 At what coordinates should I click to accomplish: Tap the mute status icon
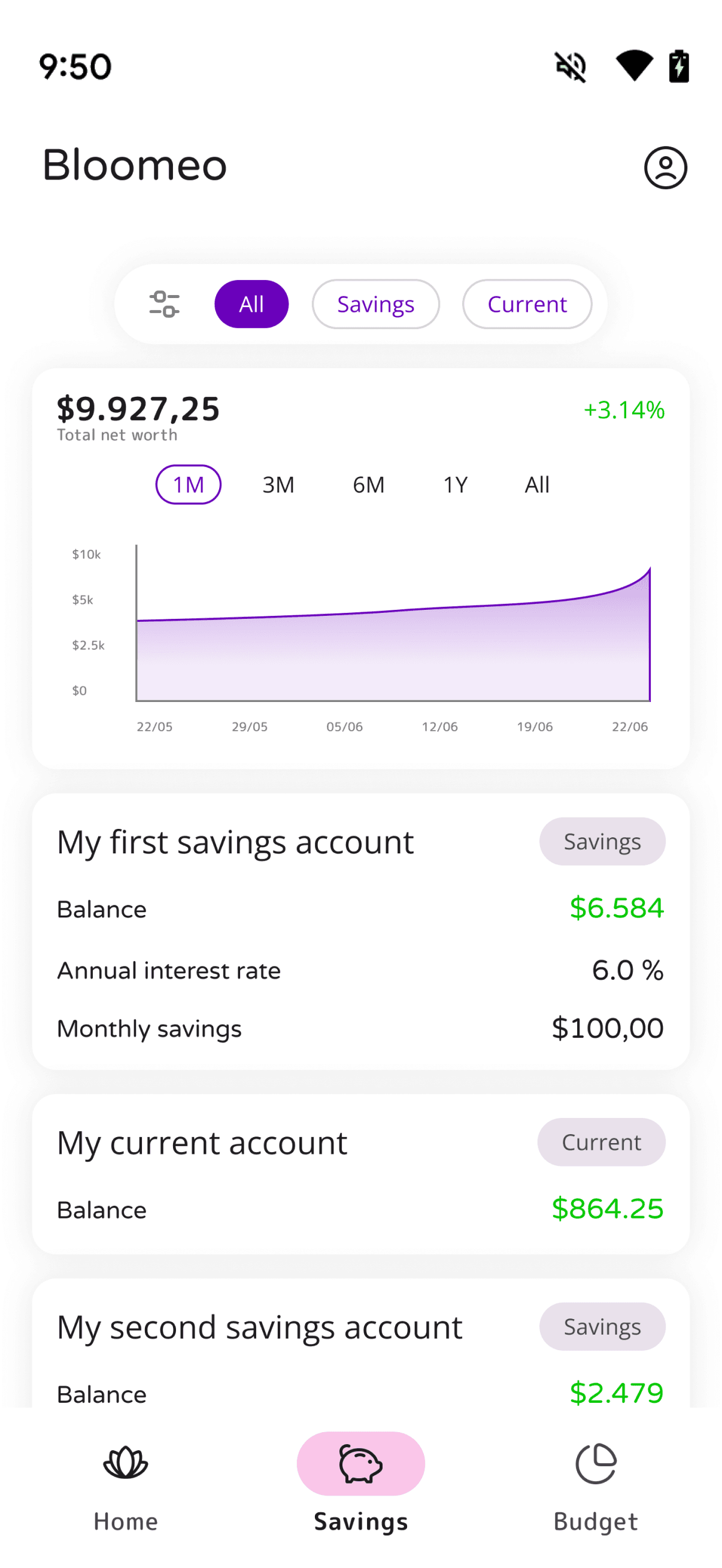(x=569, y=67)
